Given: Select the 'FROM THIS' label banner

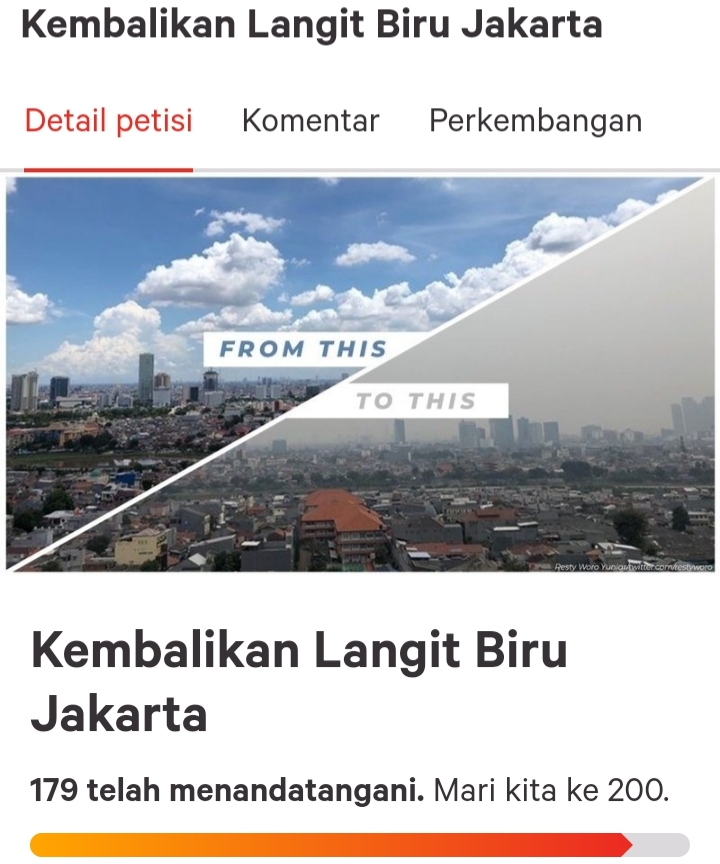Looking at the screenshot, I should pos(303,350).
